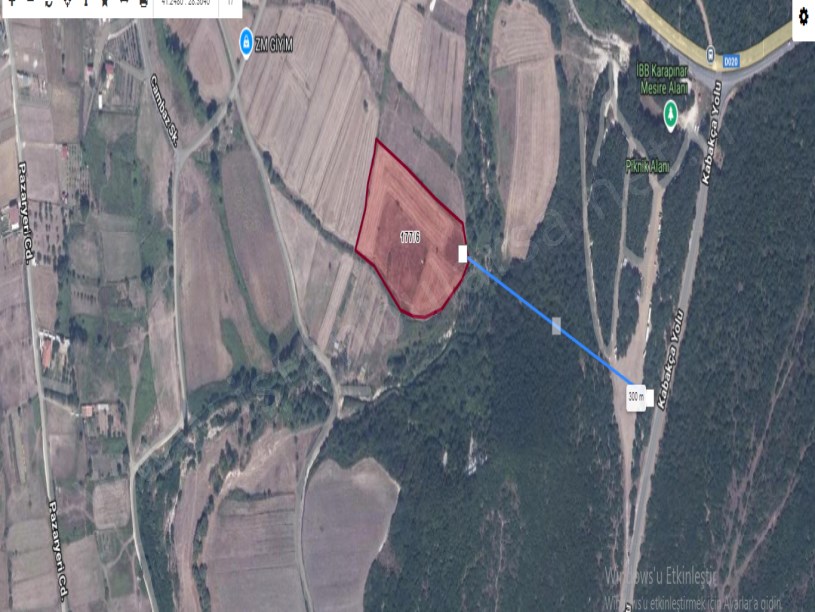The width and height of the screenshot is (815, 612).
Task: Zoom out with the minus tool
Action: pos(30,3)
